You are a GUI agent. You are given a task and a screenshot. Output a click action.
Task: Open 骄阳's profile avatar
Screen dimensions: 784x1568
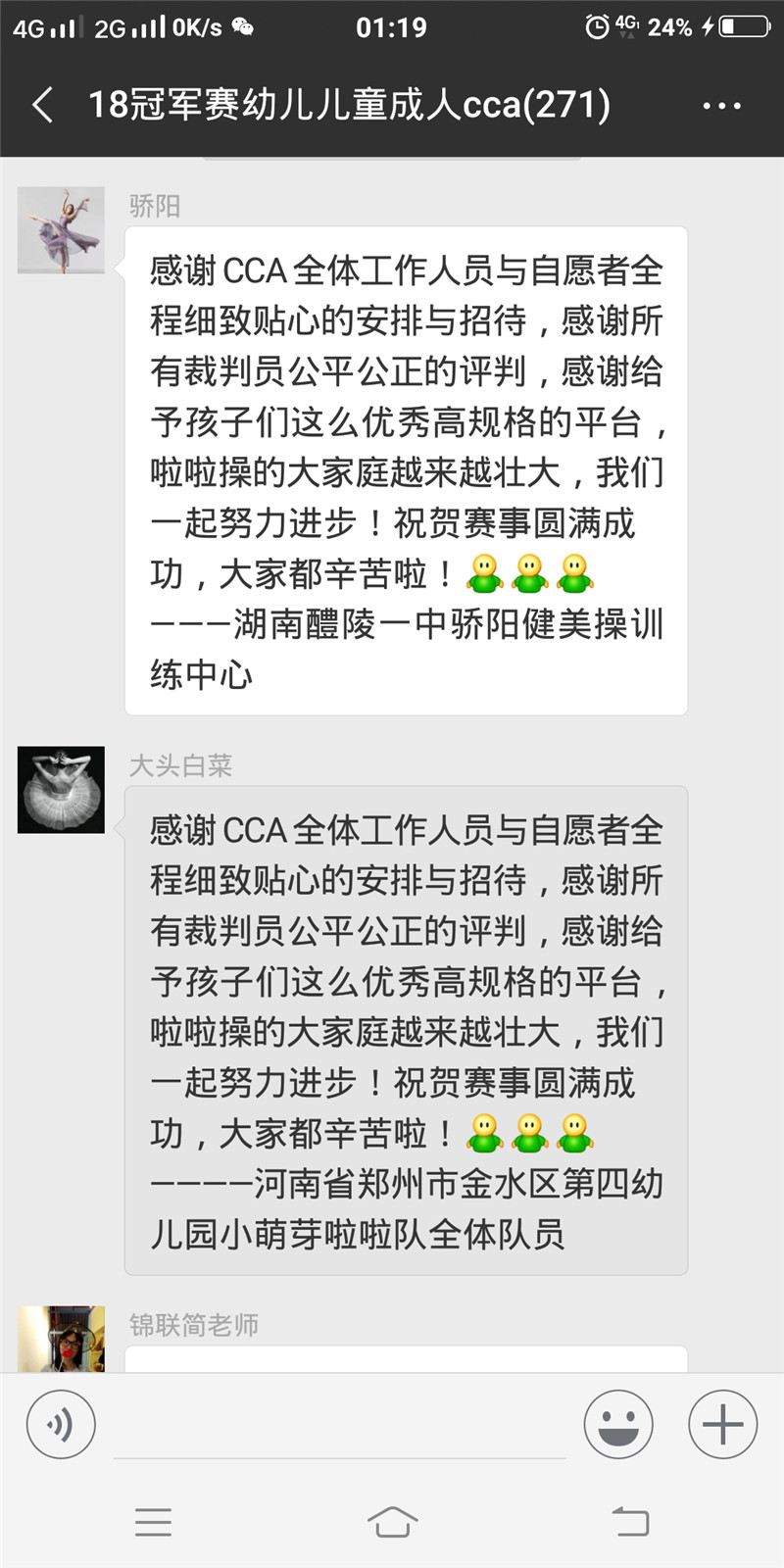[61, 230]
